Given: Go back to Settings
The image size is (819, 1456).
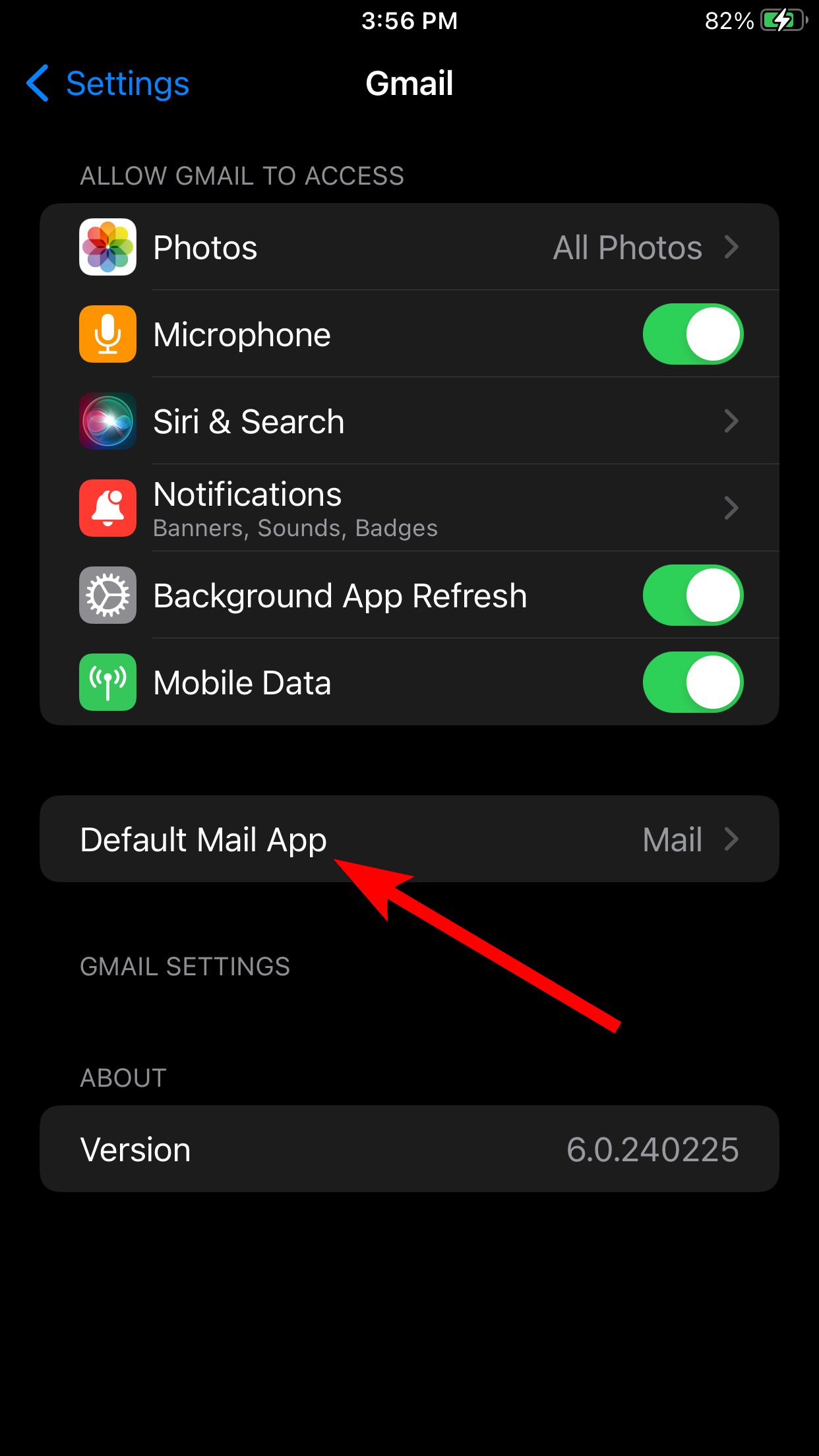Looking at the screenshot, I should [x=108, y=84].
